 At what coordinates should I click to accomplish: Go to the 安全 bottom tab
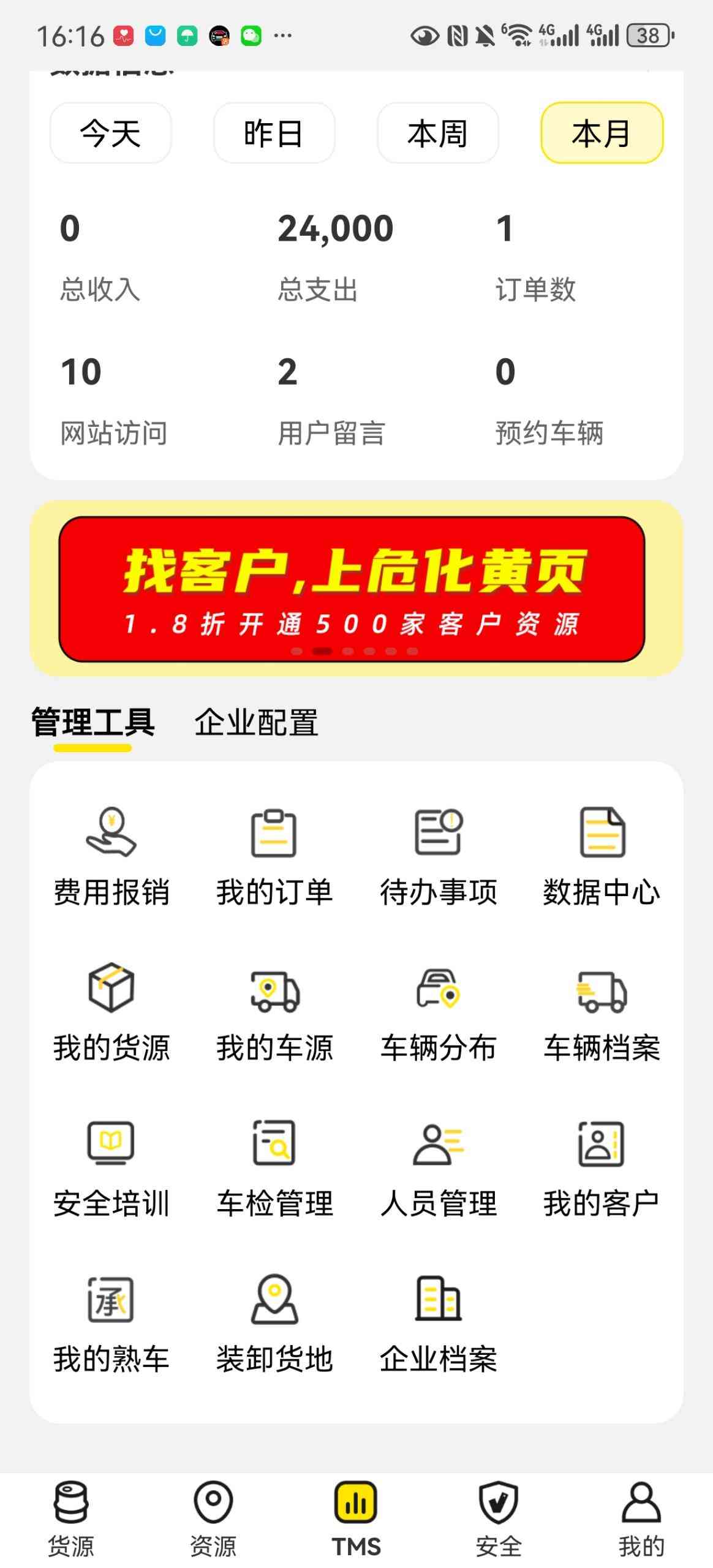click(499, 1518)
